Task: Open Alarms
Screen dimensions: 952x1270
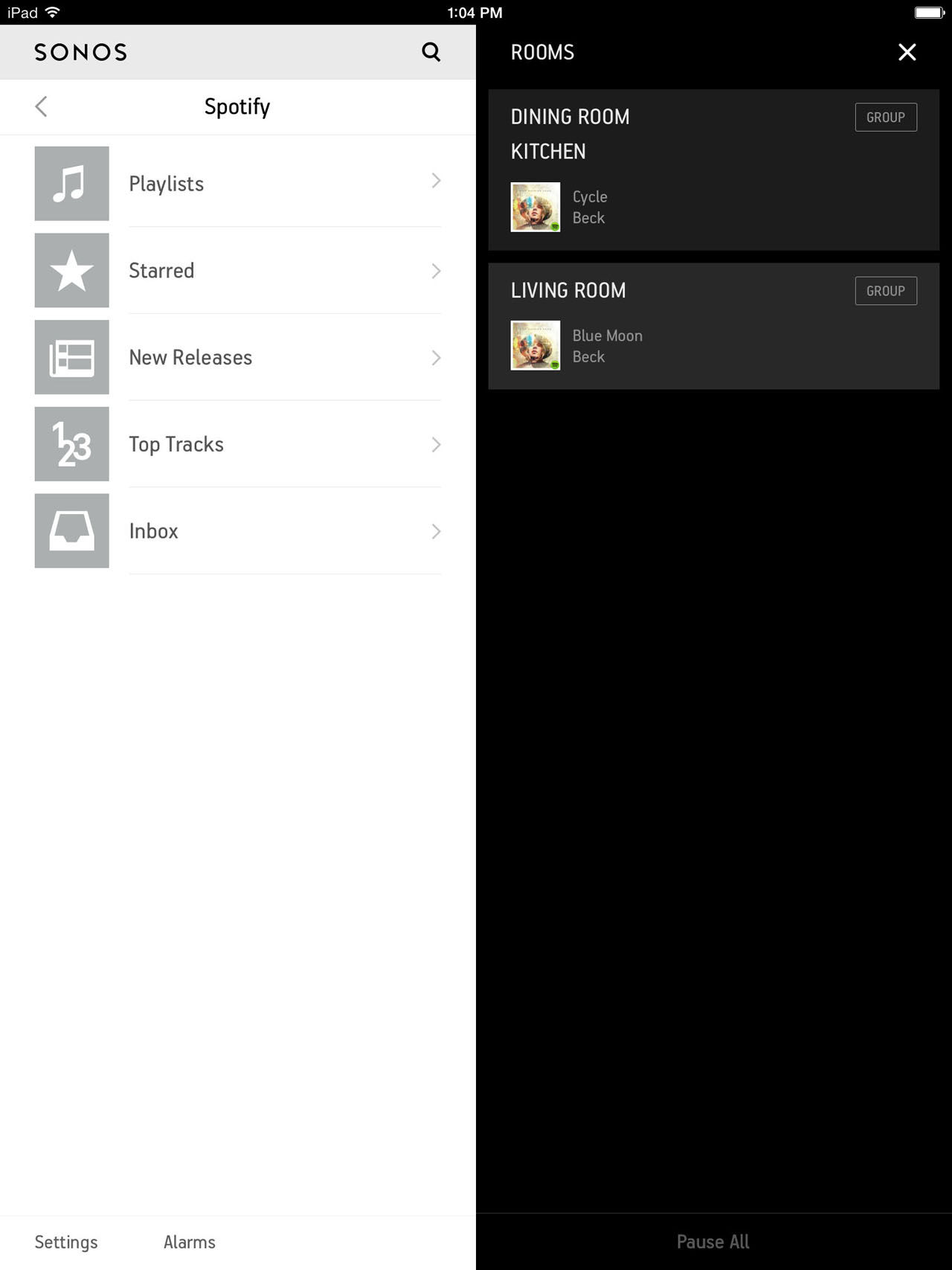Action: 190,1242
